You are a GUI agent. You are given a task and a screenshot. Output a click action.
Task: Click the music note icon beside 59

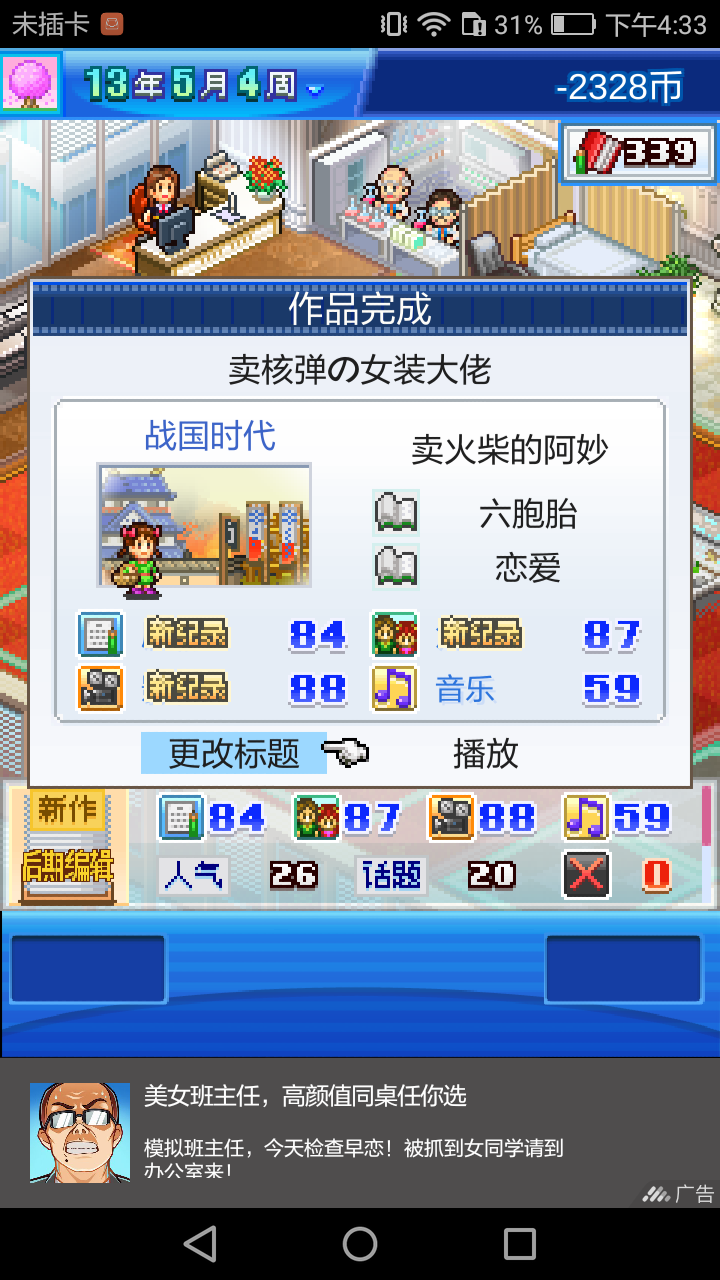(x=394, y=688)
